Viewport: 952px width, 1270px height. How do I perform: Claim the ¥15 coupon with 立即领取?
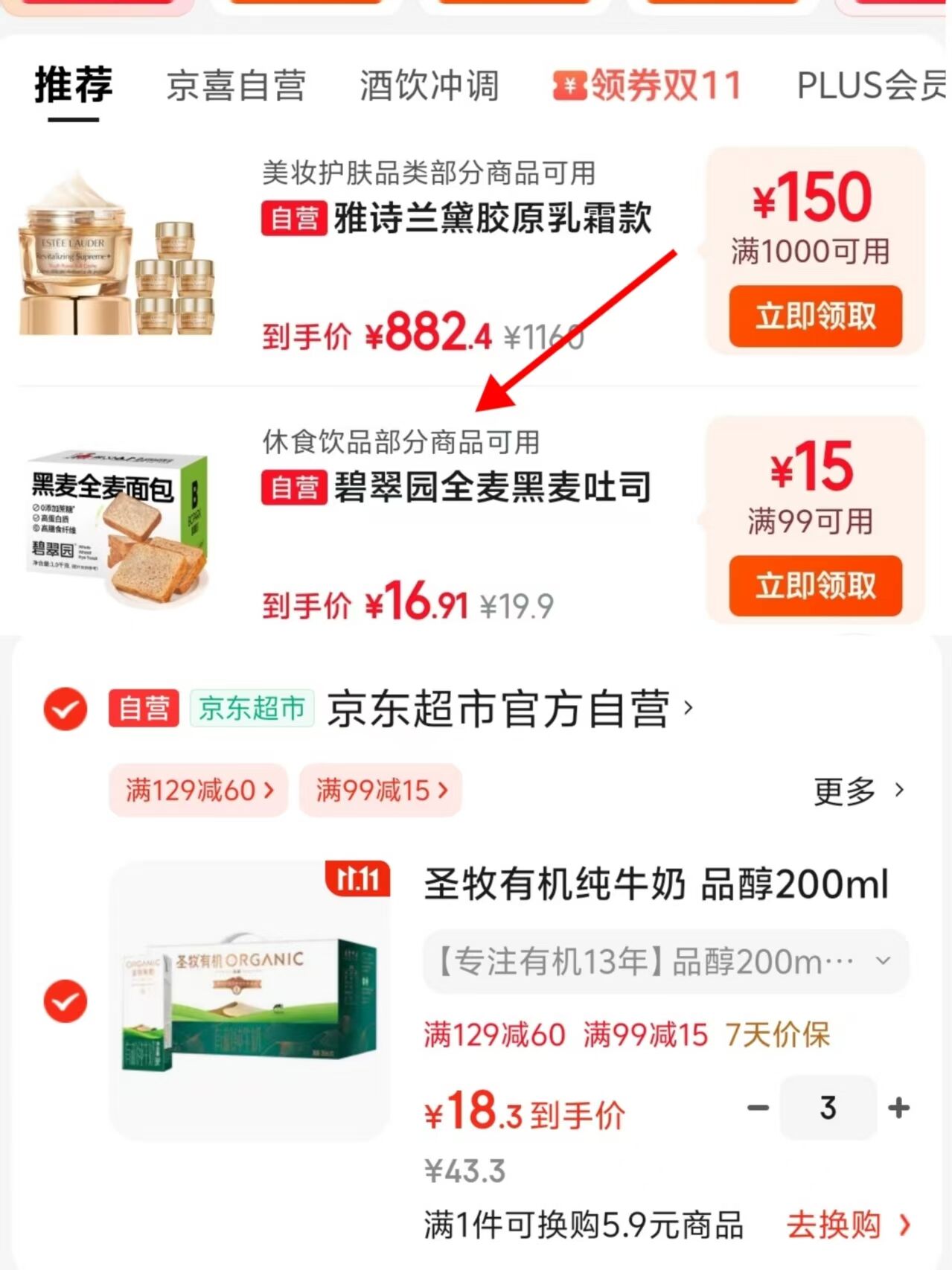point(815,586)
